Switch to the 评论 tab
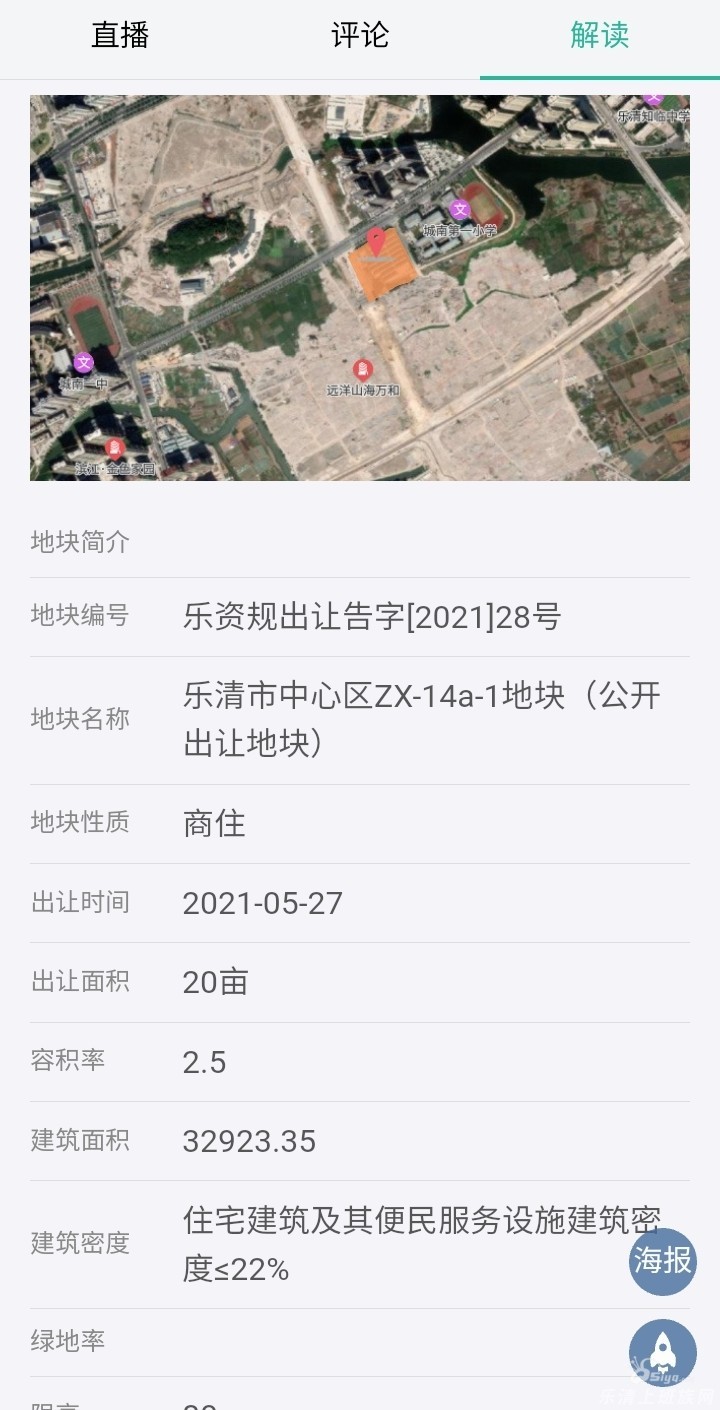 tap(360, 36)
